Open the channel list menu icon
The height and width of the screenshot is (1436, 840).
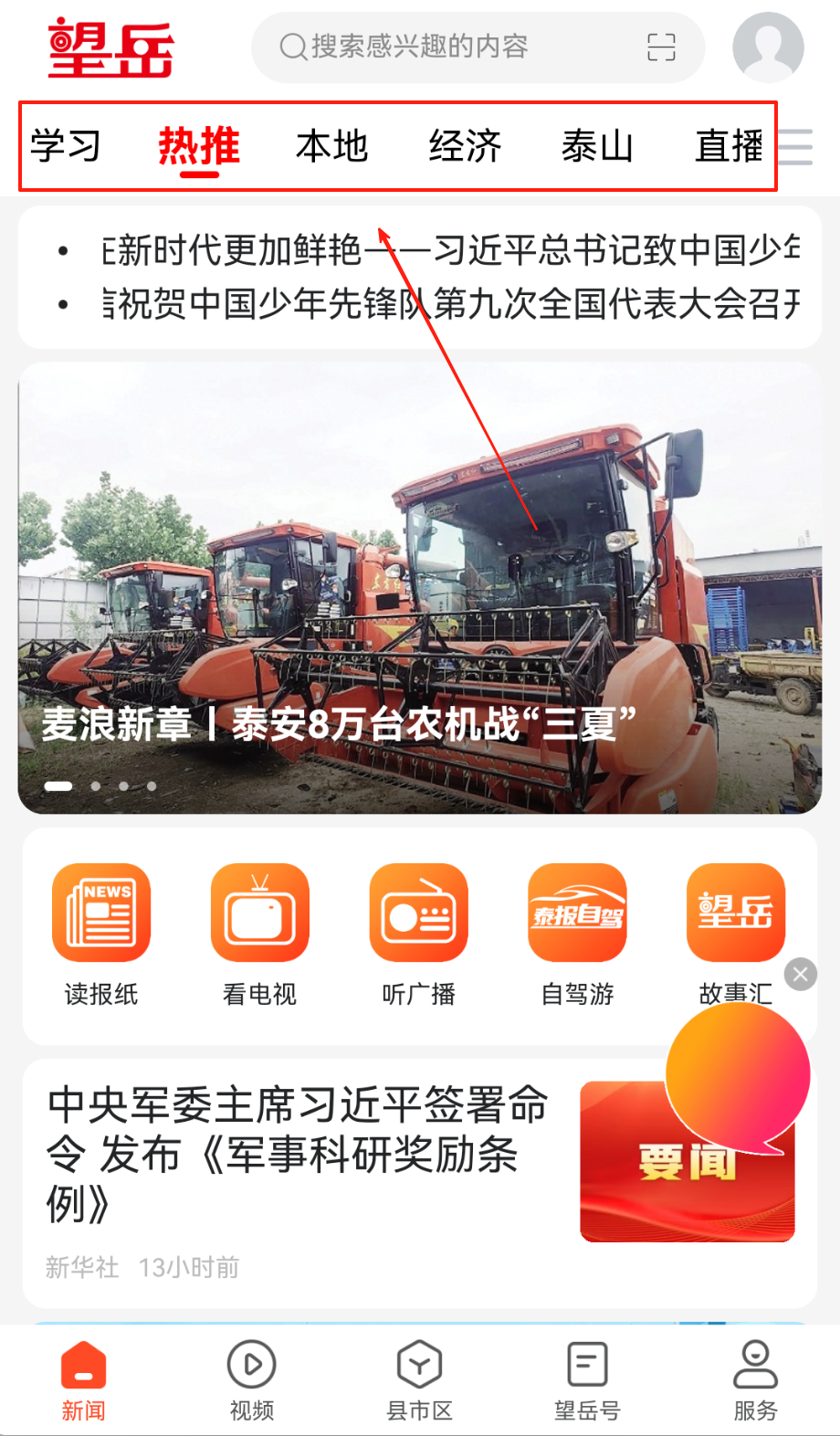pyautogui.click(x=796, y=146)
